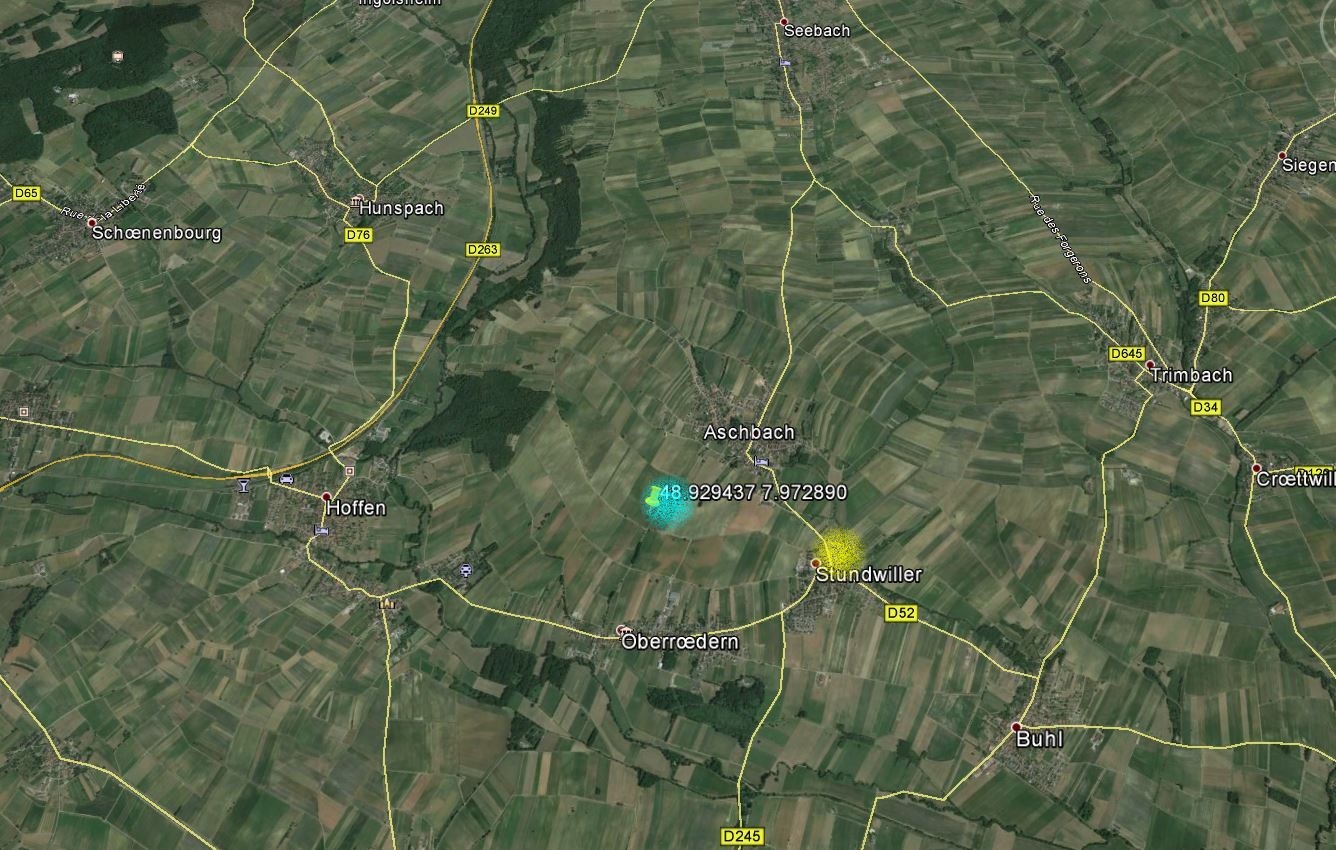Open the Trimbach place marker
Screen dimensions: 1336x850
click(x=1150, y=365)
